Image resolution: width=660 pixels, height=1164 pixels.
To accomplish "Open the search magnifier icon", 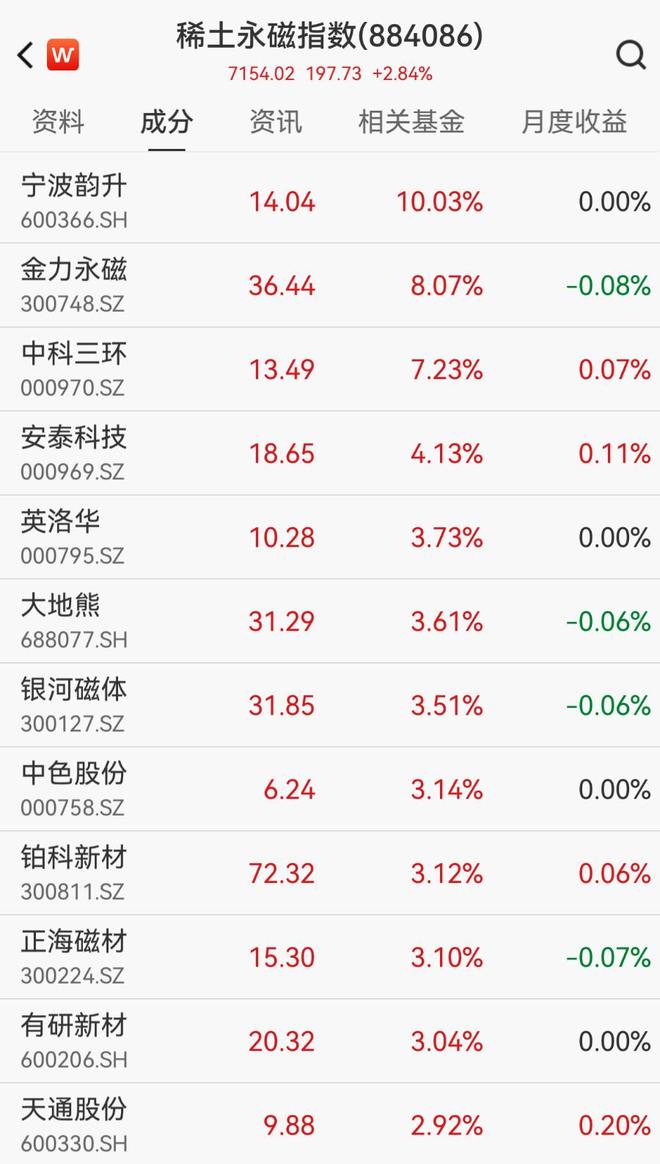I will tap(631, 55).
